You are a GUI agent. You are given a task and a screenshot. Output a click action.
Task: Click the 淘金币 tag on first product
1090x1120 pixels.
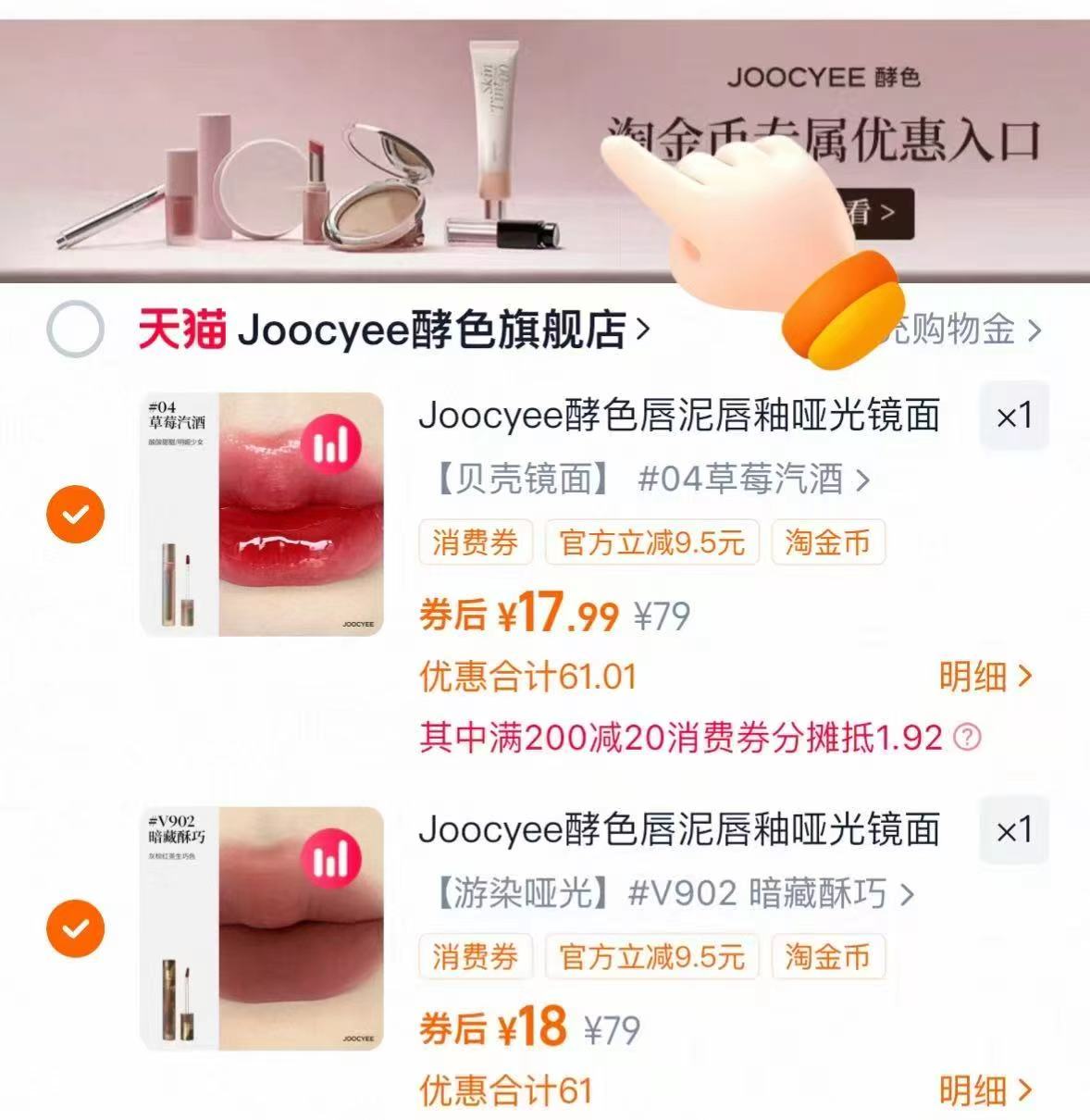point(828,544)
